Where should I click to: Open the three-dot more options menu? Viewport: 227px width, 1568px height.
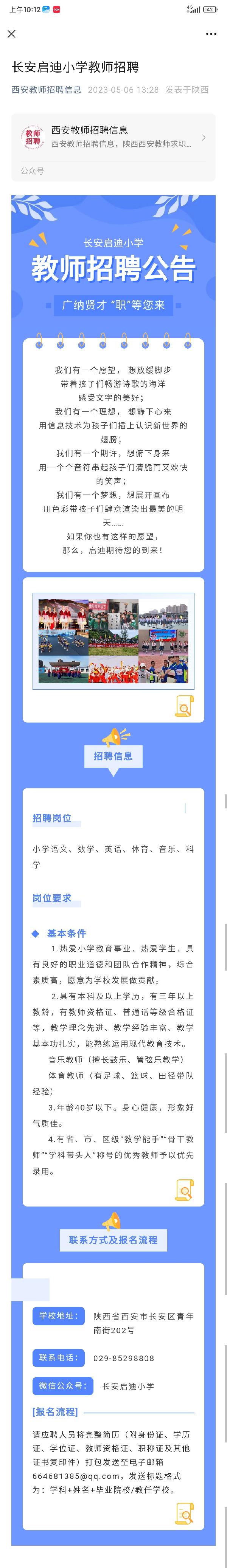click(211, 34)
